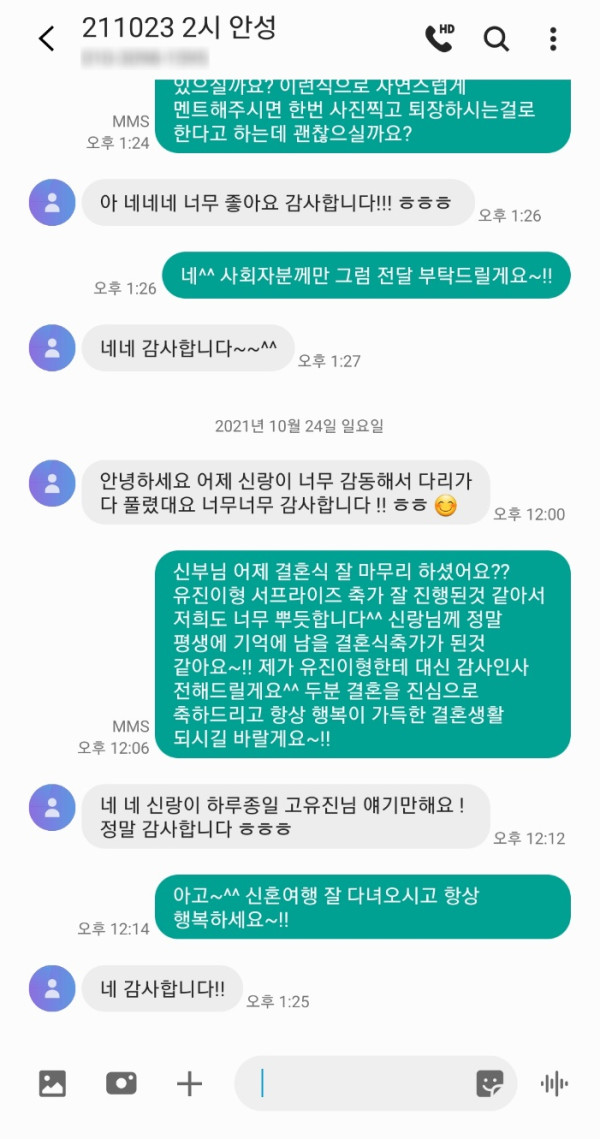Search within this conversation
The image size is (600, 1139).
[x=496, y=39]
